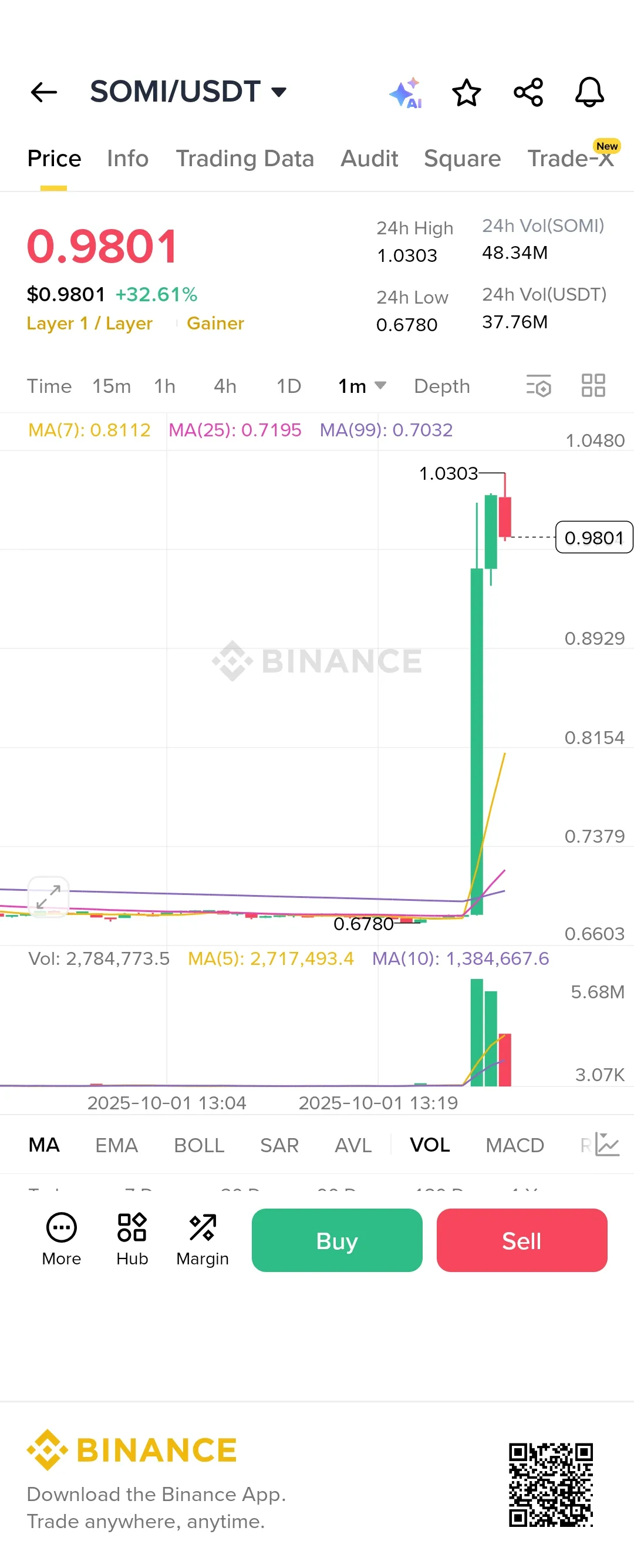Set a price alert via the bell
The image size is (634, 1568).
(x=589, y=93)
